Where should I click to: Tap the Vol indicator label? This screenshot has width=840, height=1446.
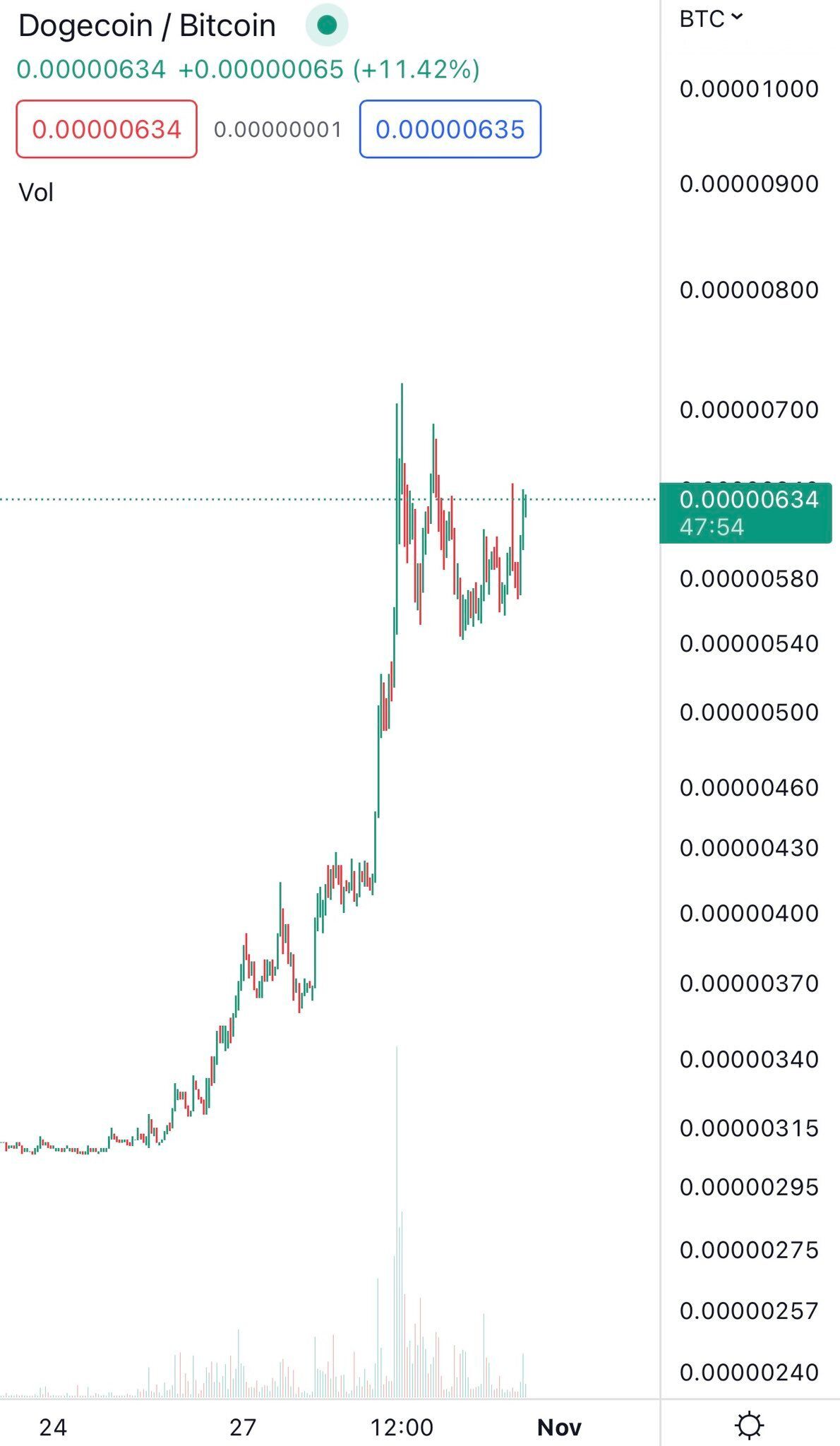[x=36, y=193]
